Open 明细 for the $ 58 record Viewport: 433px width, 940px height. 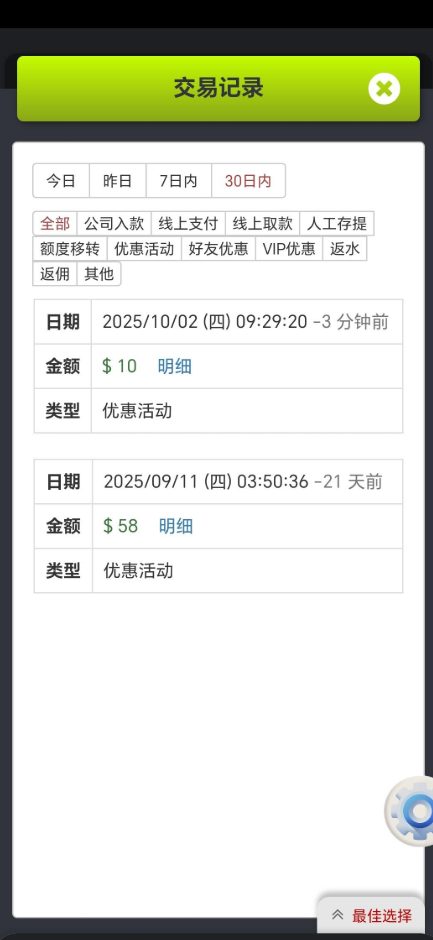176,526
